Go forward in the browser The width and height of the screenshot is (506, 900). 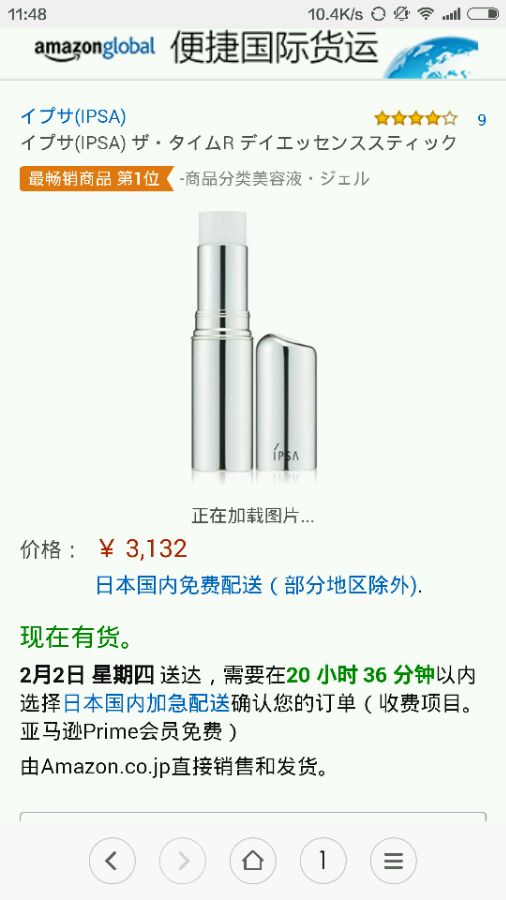click(x=182, y=860)
